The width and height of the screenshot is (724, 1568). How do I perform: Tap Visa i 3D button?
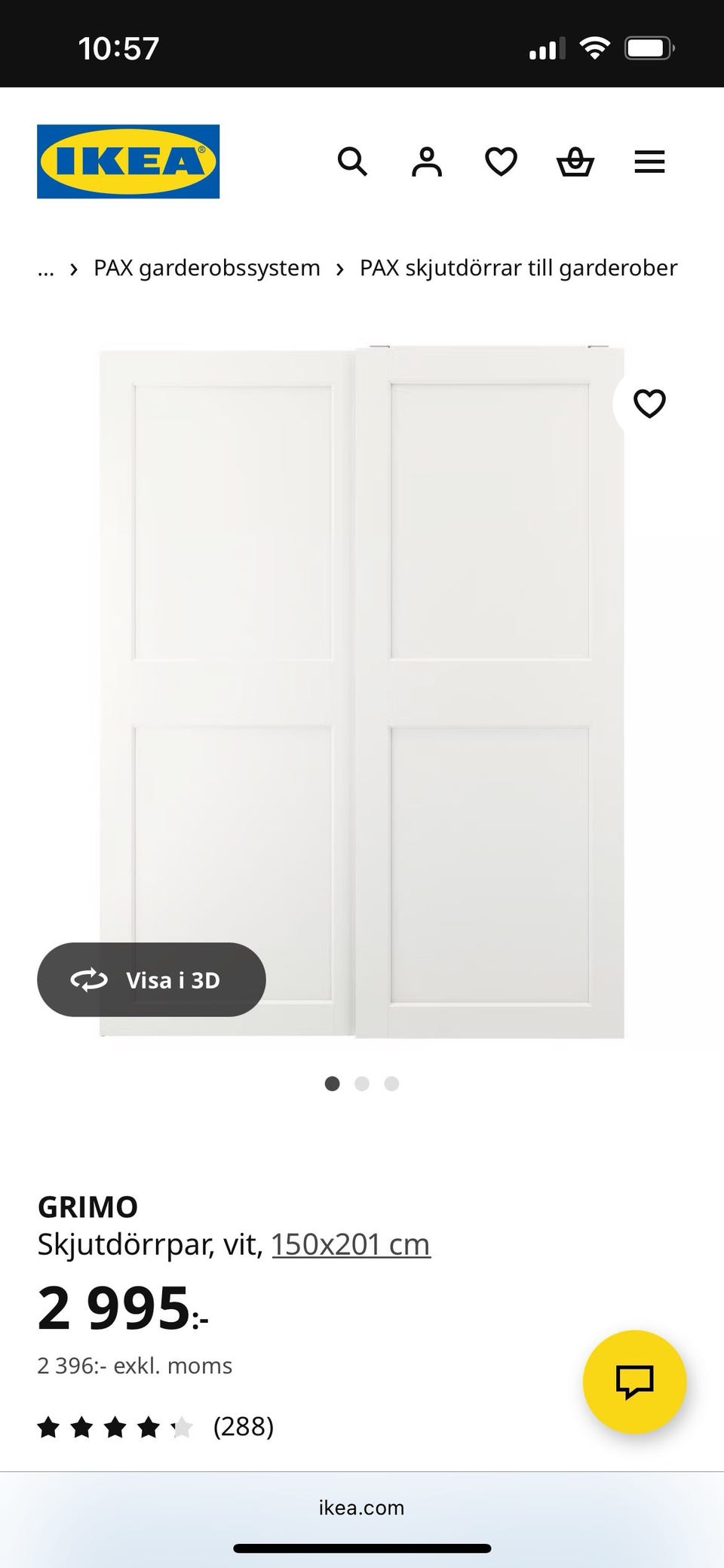coord(152,979)
